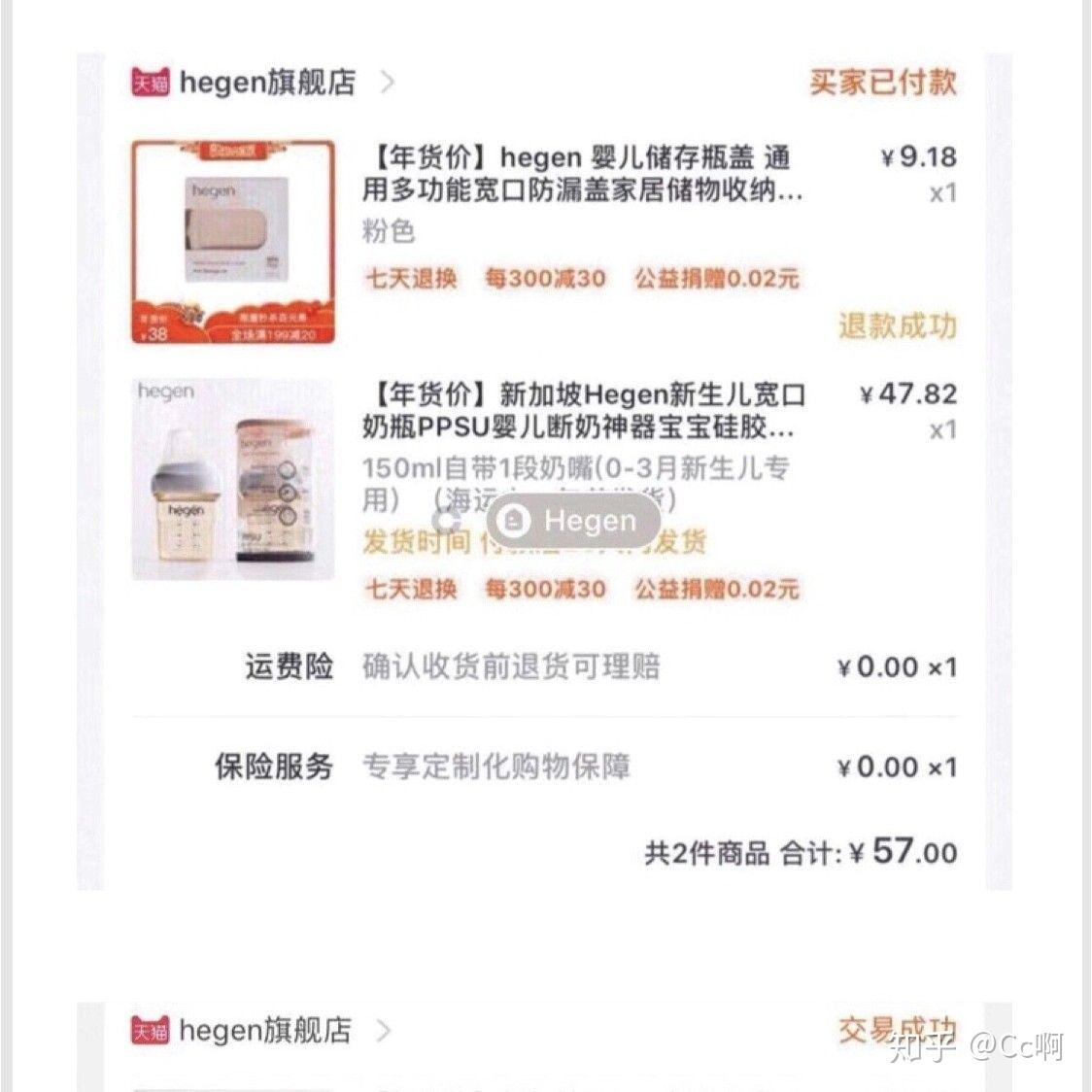Open hegen旗舰店 store on the 买家已付款 order

click(x=267, y=83)
